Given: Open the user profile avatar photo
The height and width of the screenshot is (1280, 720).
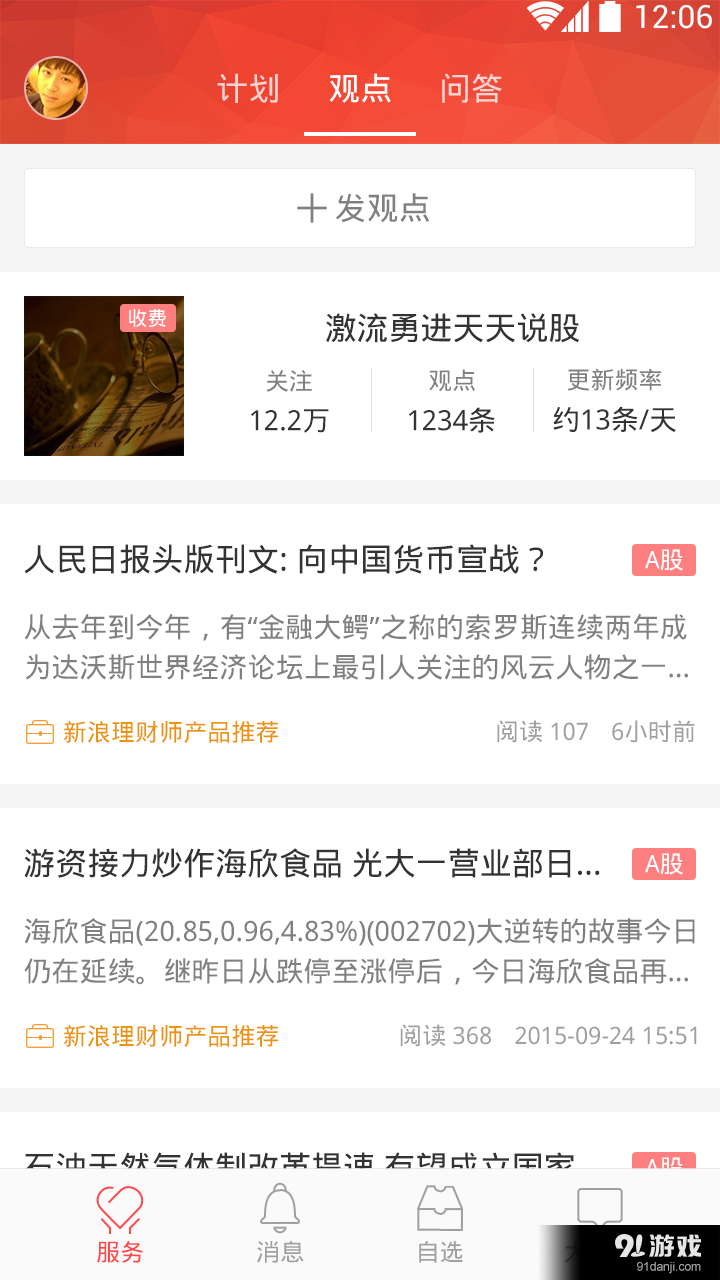Looking at the screenshot, I should pos(56,89).
